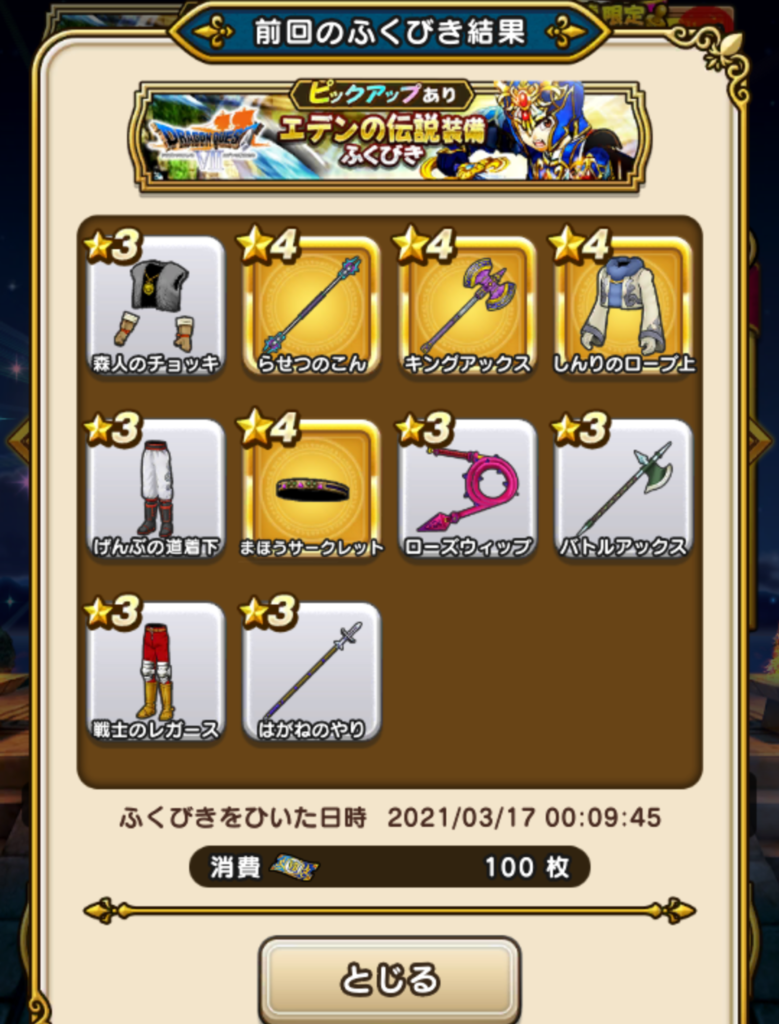Select the キングアックス item
This screenshot has width=779, height=1024.
(468, 306)
